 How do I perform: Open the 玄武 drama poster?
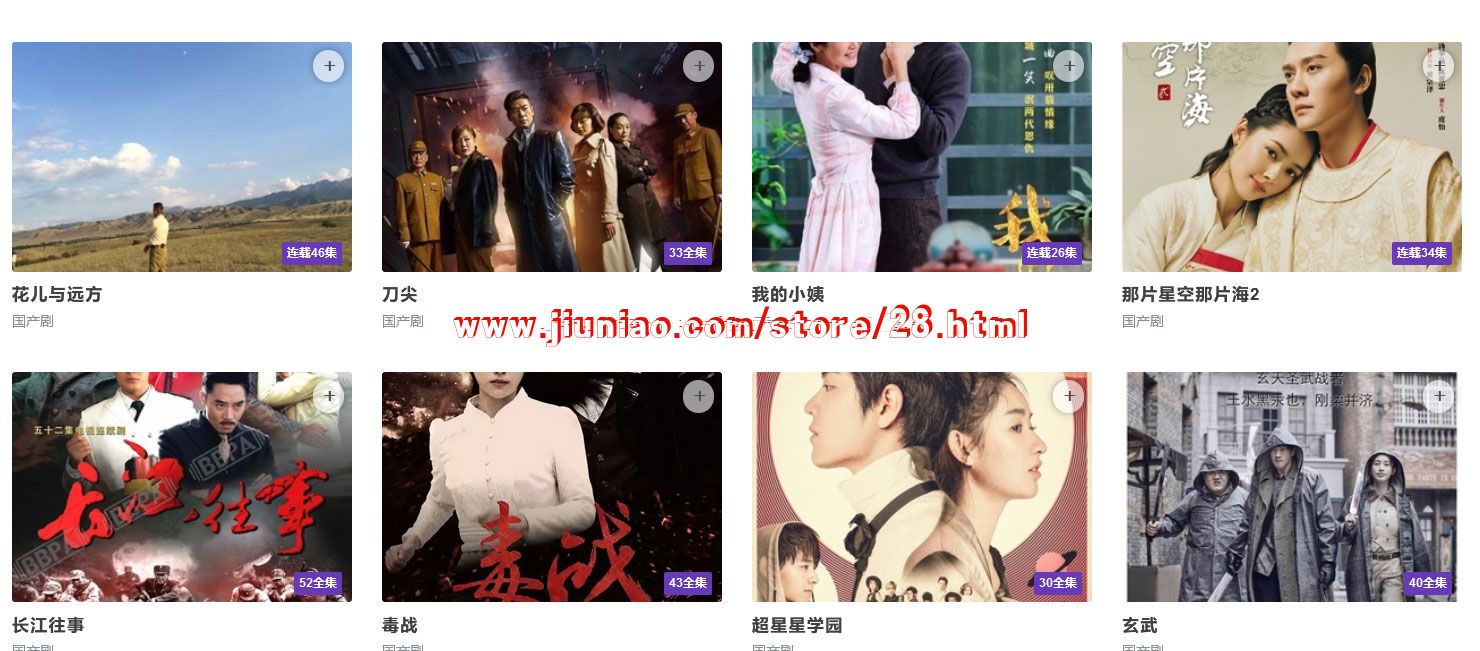1291,487
